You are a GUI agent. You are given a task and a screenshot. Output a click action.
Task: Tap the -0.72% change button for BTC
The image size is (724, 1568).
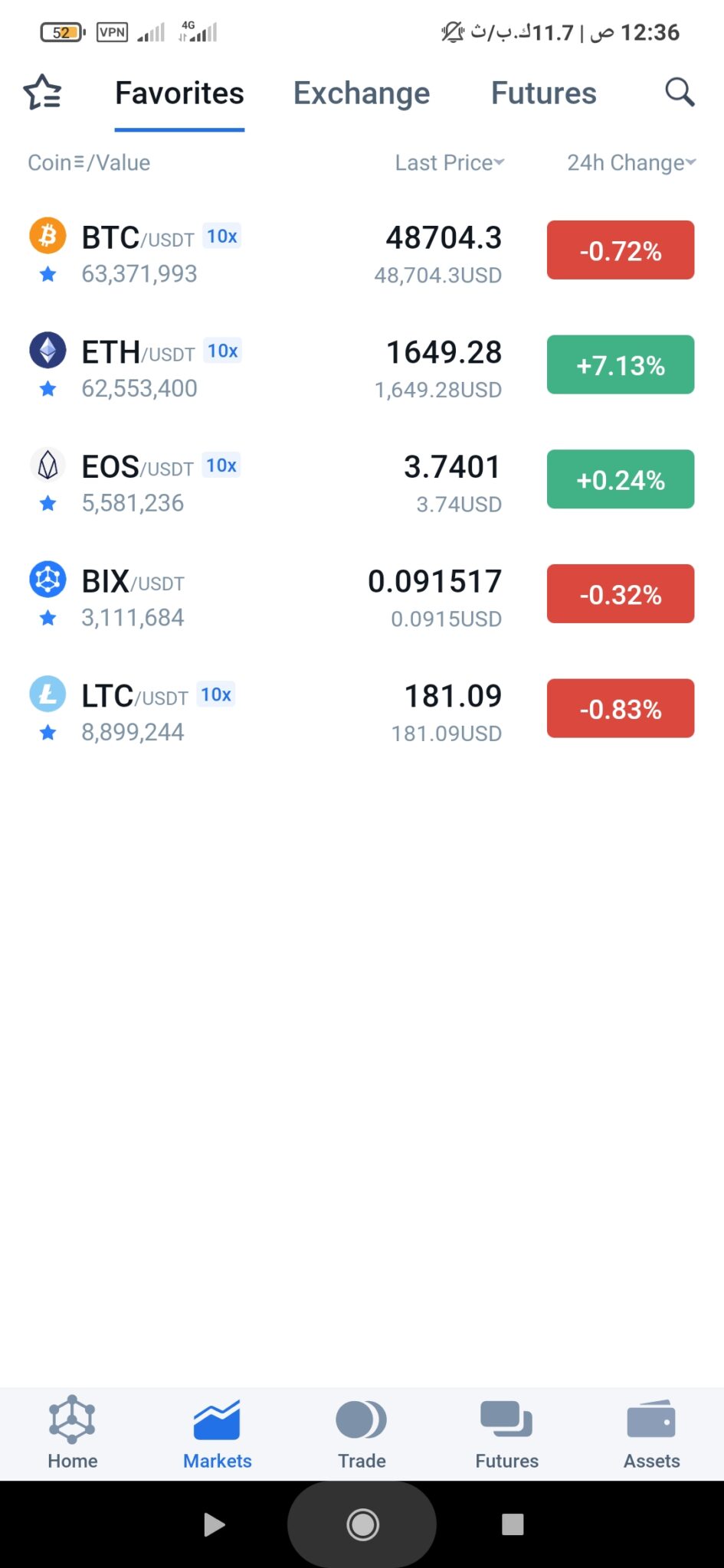click(621, 250)
